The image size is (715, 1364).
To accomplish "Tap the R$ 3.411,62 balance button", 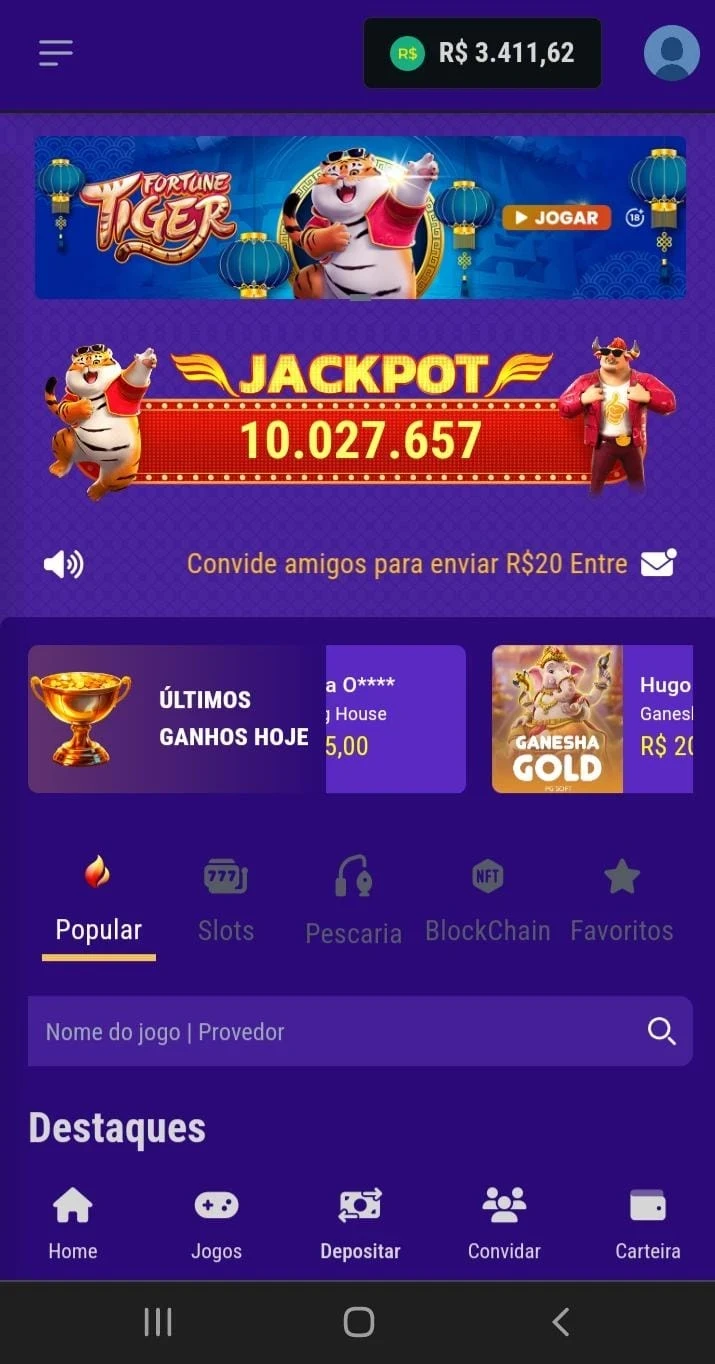I will pyautogui.click(x=482, y=53).
